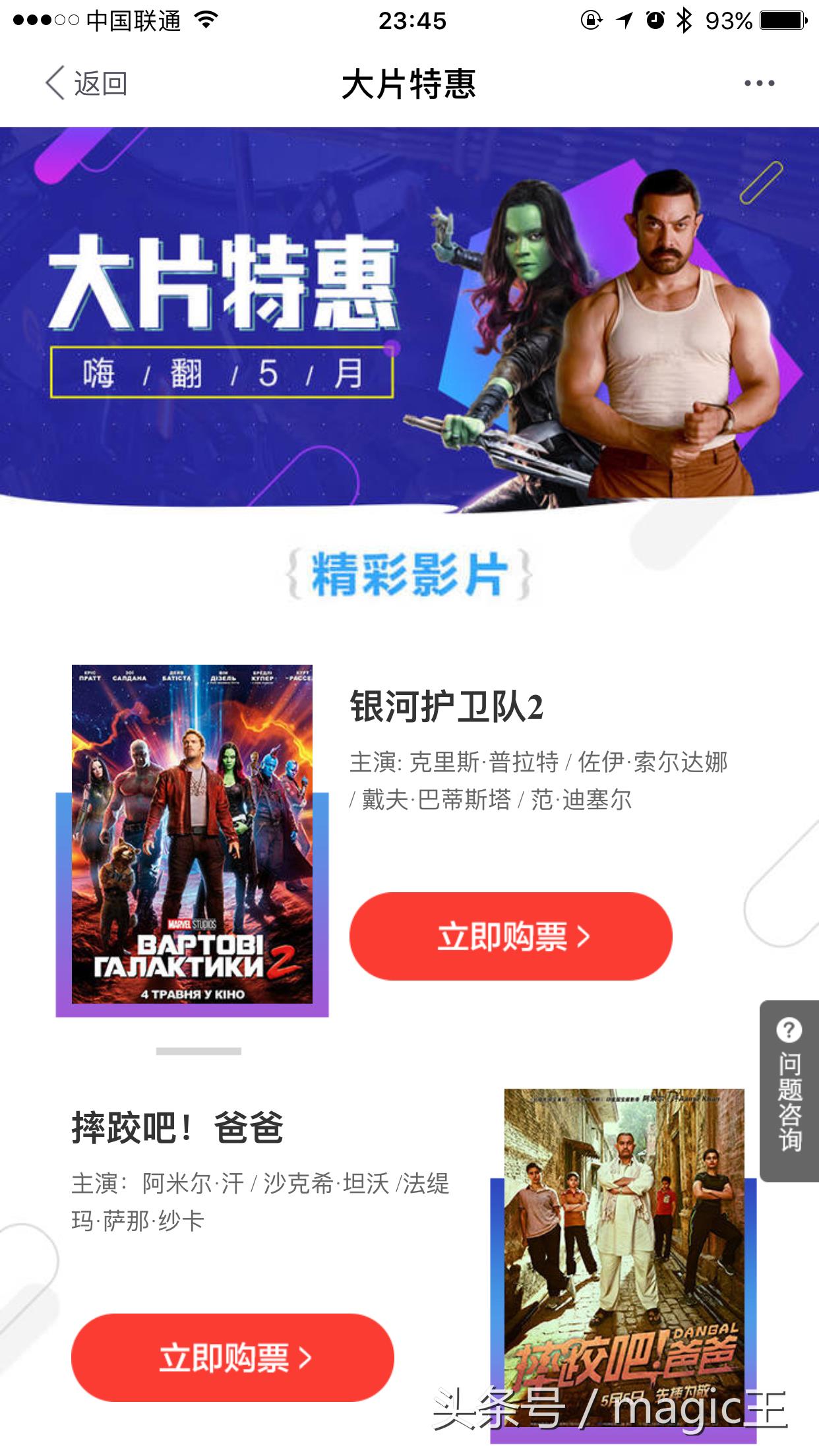
Task: Open the 问题咨询 help side tab
Action: click(x=789, y=1091)
